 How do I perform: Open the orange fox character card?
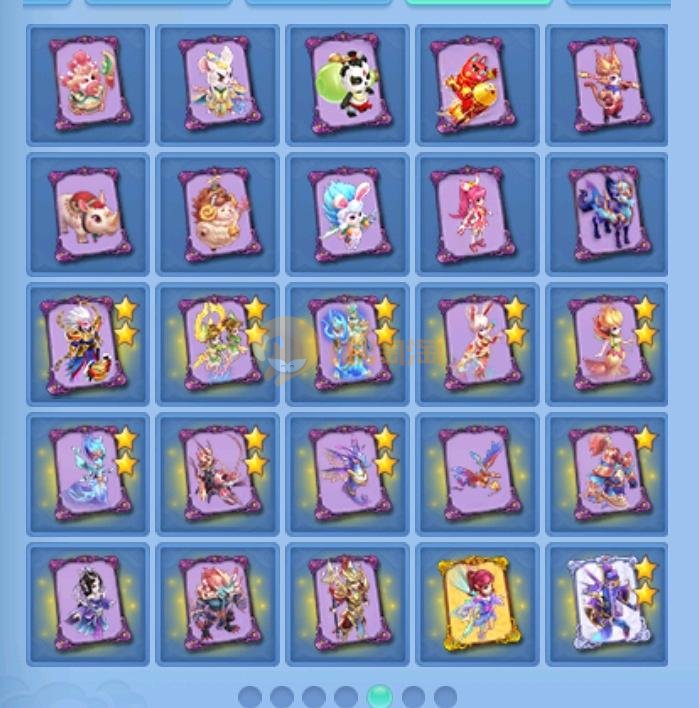607,85
